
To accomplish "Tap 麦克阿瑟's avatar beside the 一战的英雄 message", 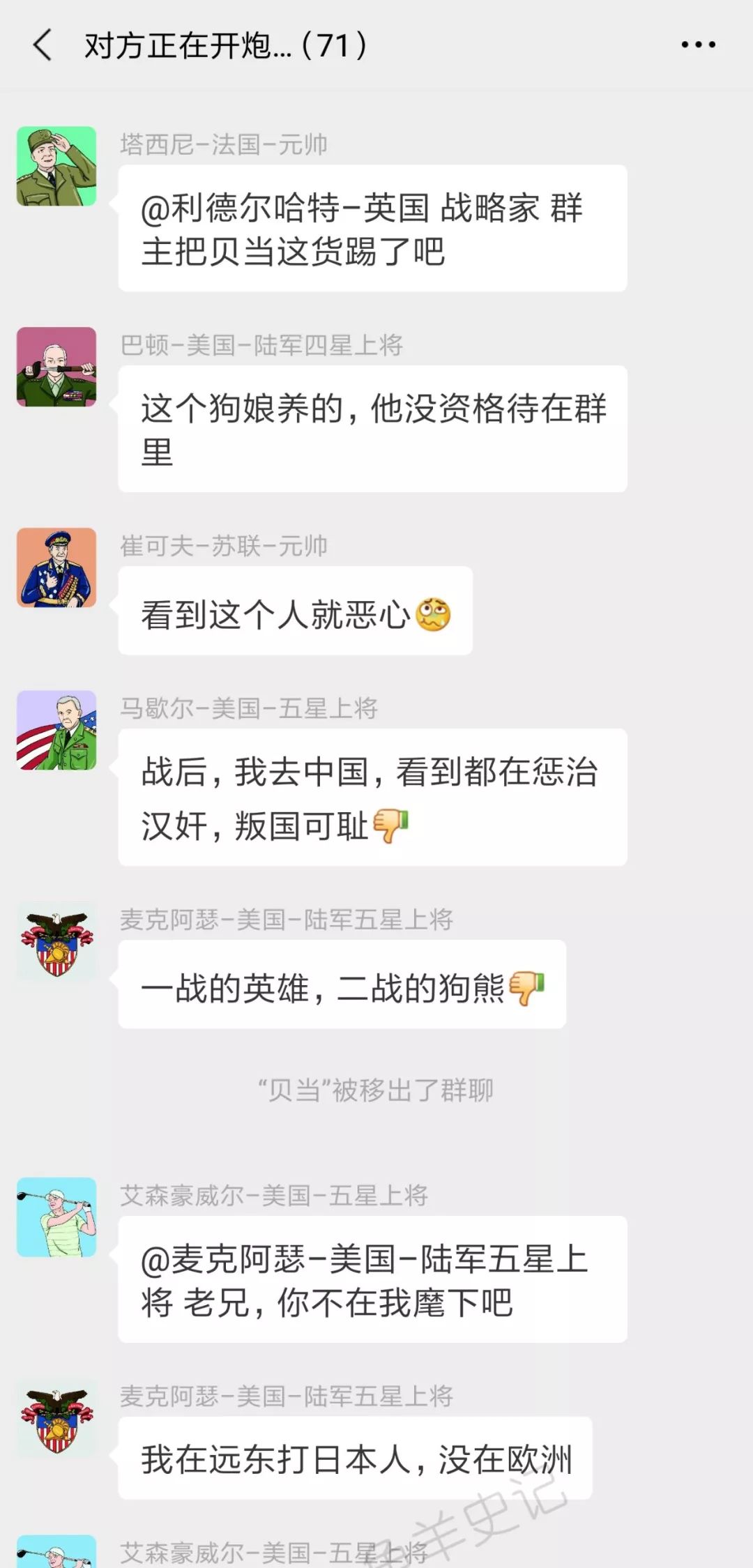I will [56, 941].
